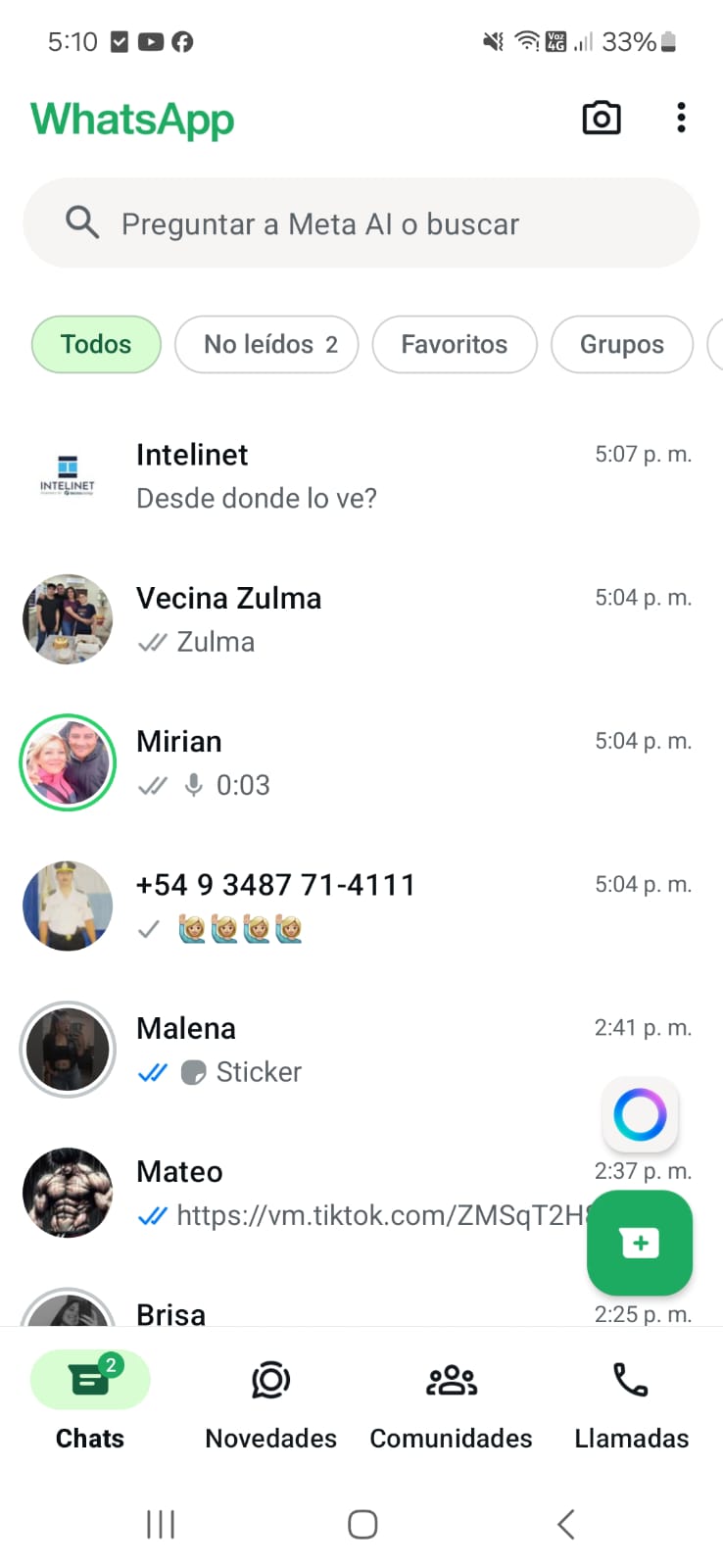Open the camera icon
723x1568 pixels.
pos(601,119)
